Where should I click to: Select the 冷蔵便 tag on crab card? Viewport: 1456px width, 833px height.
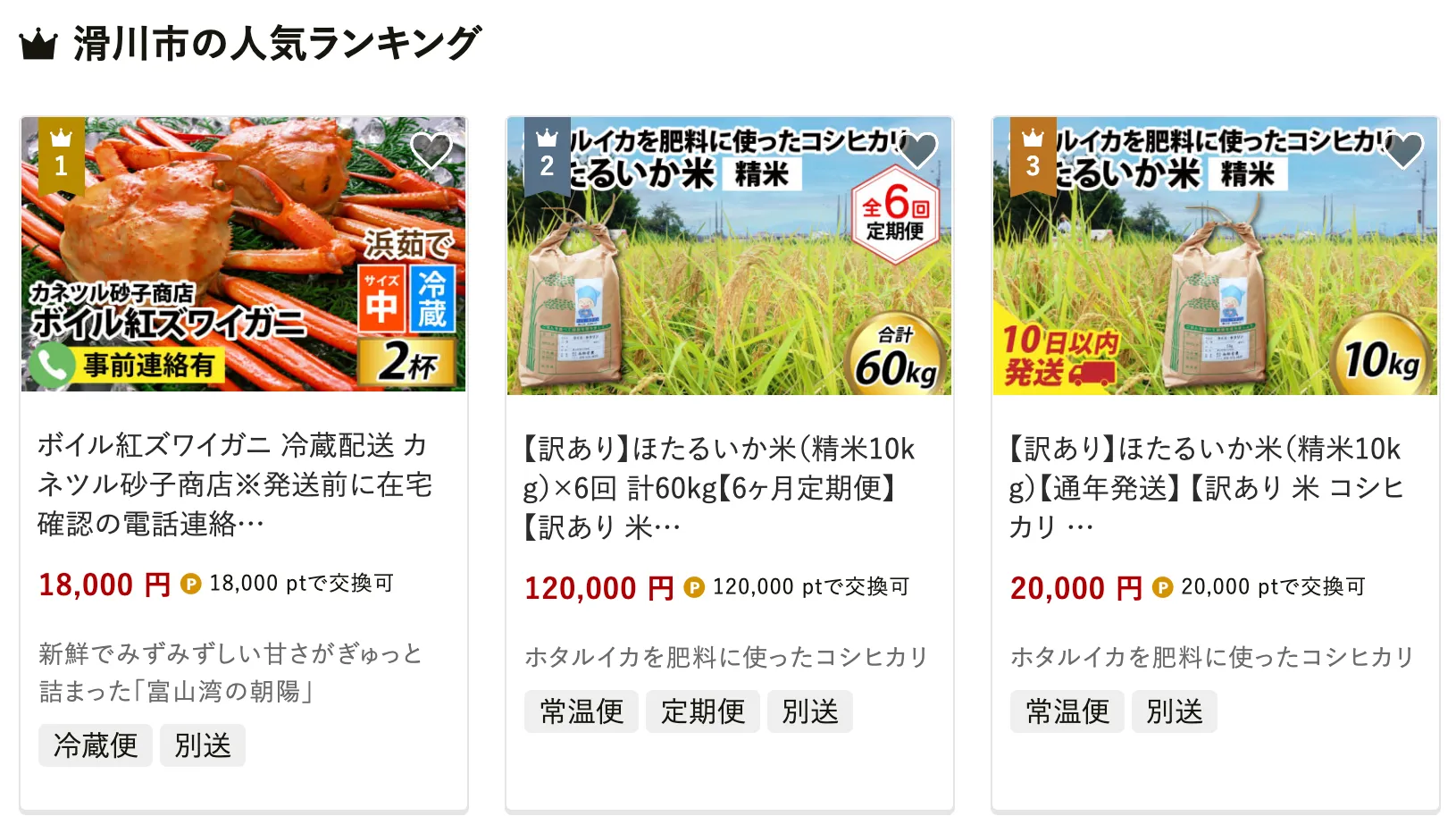[x=96, y=745]
